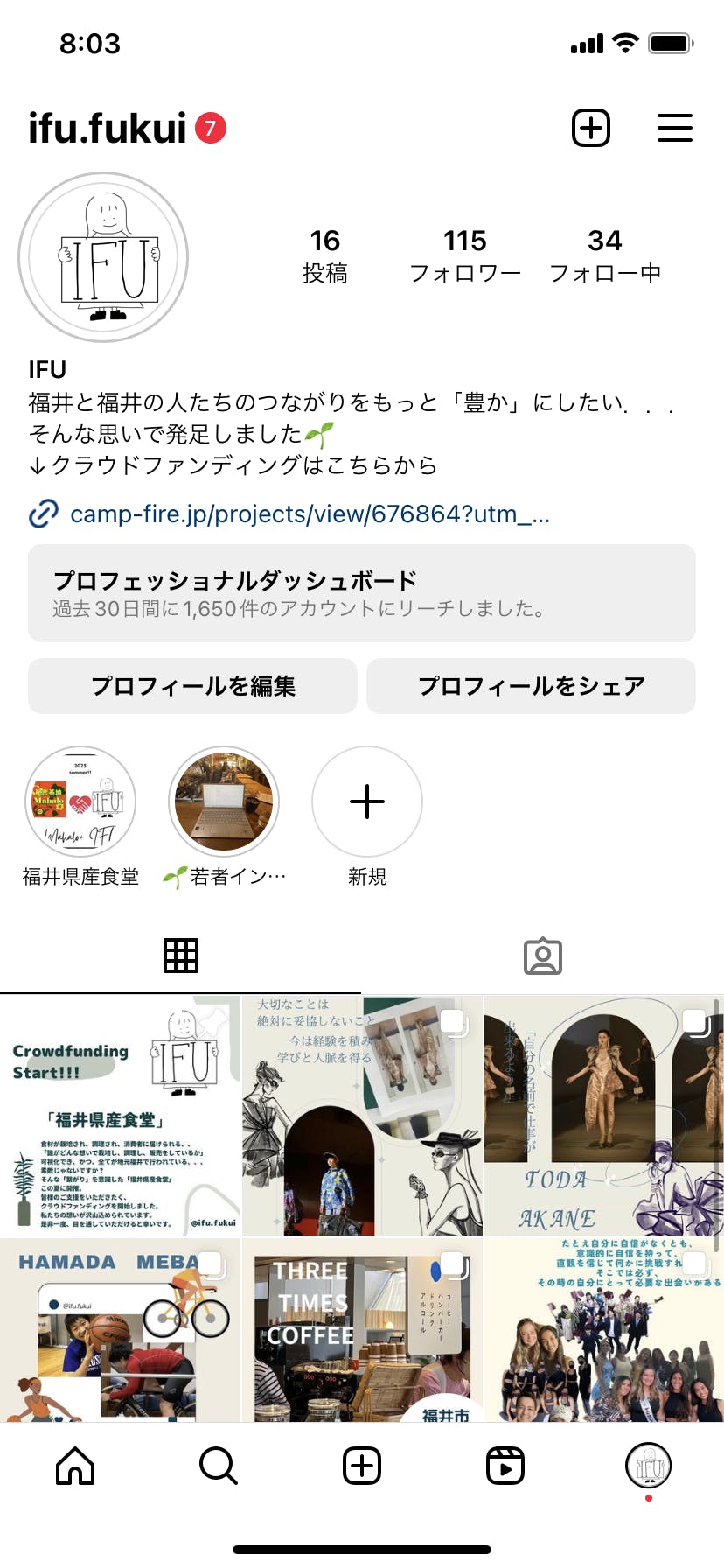The width and height of the screenshot is (724, 1568).
Task: Open the search and explore tab
Action: [219, 1466]
